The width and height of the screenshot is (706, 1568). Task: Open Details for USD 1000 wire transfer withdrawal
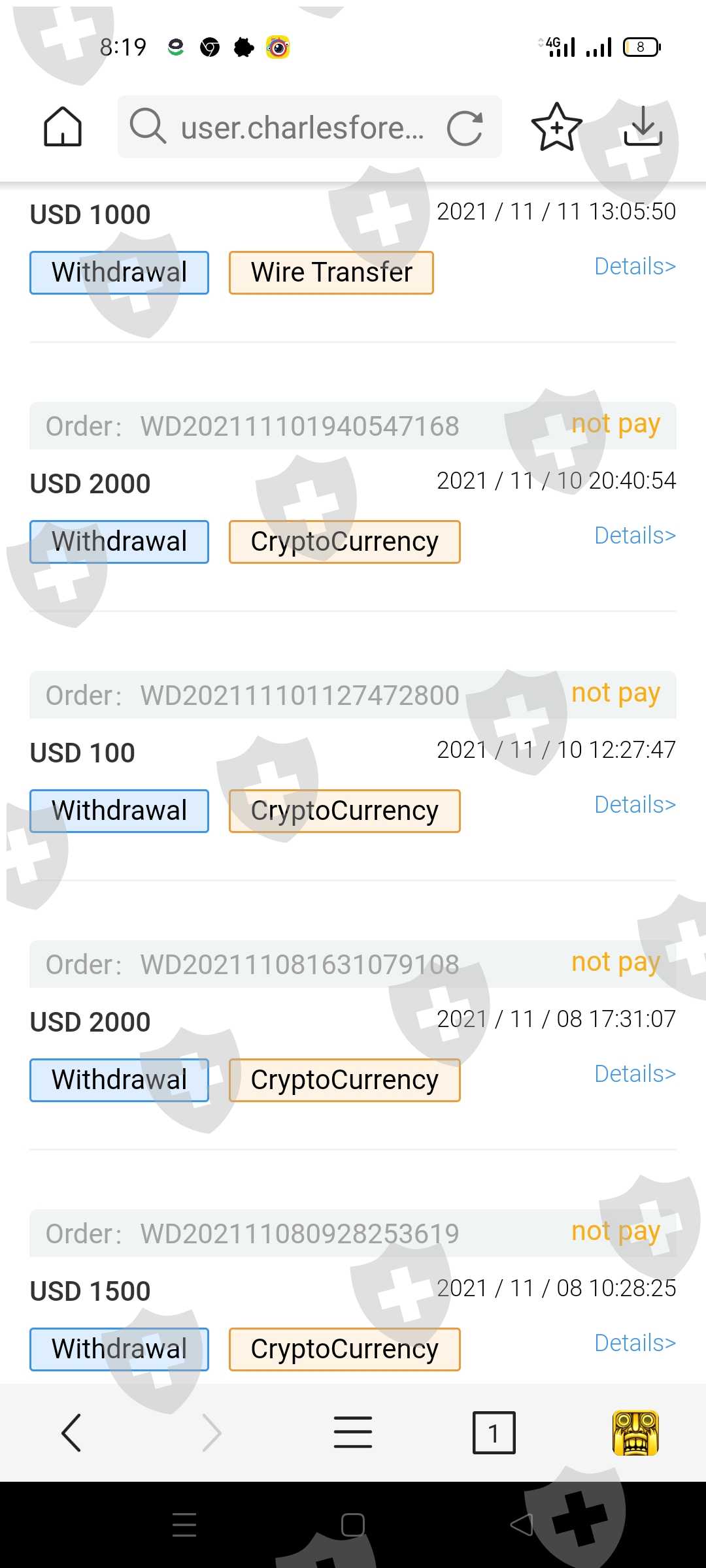point(634,267)
